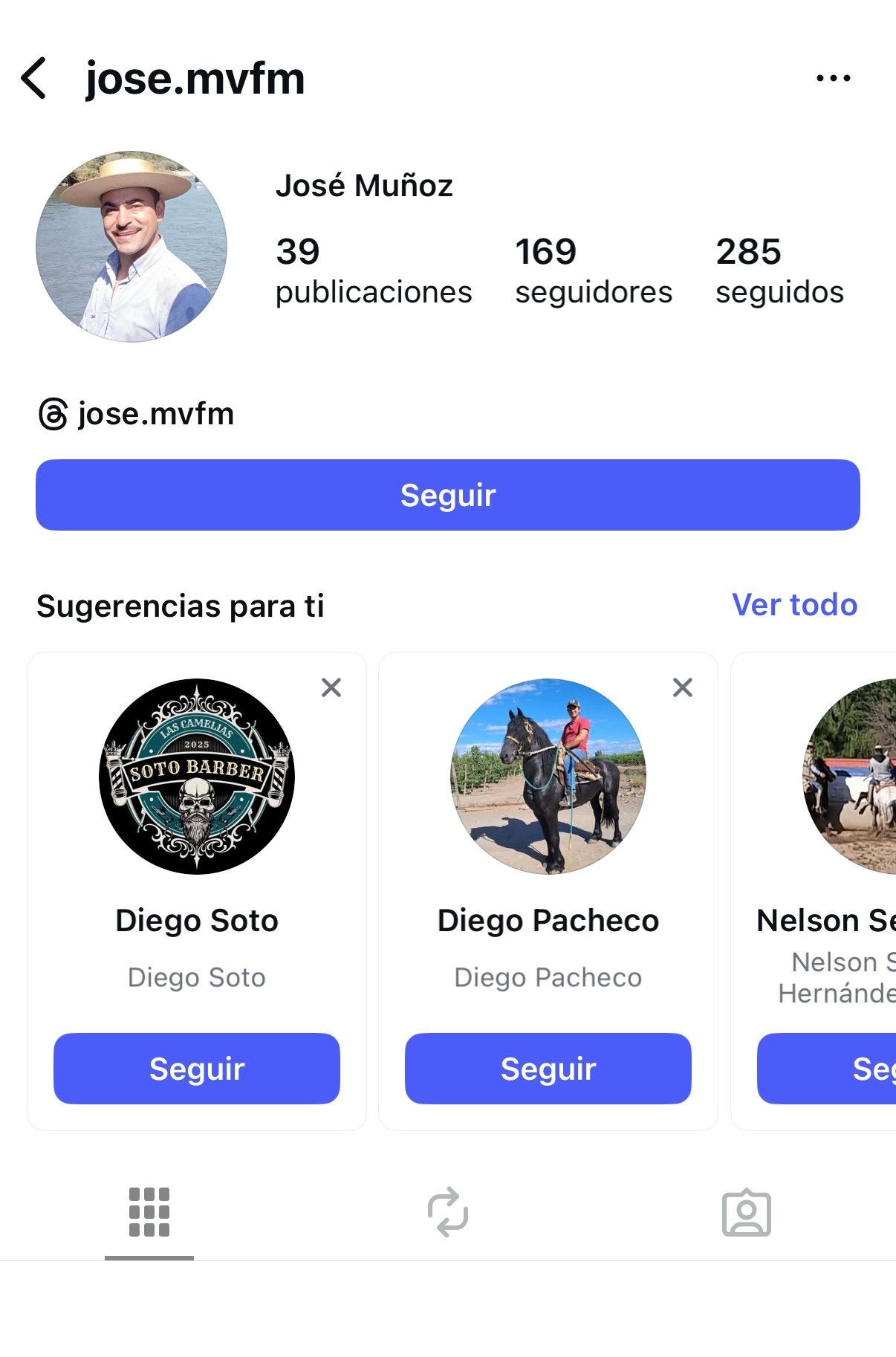Image resolution: width=896 pixels, height=1357 pixels.
Task: Open Diego Soto's suggested profile
Action: pos(197,777)
